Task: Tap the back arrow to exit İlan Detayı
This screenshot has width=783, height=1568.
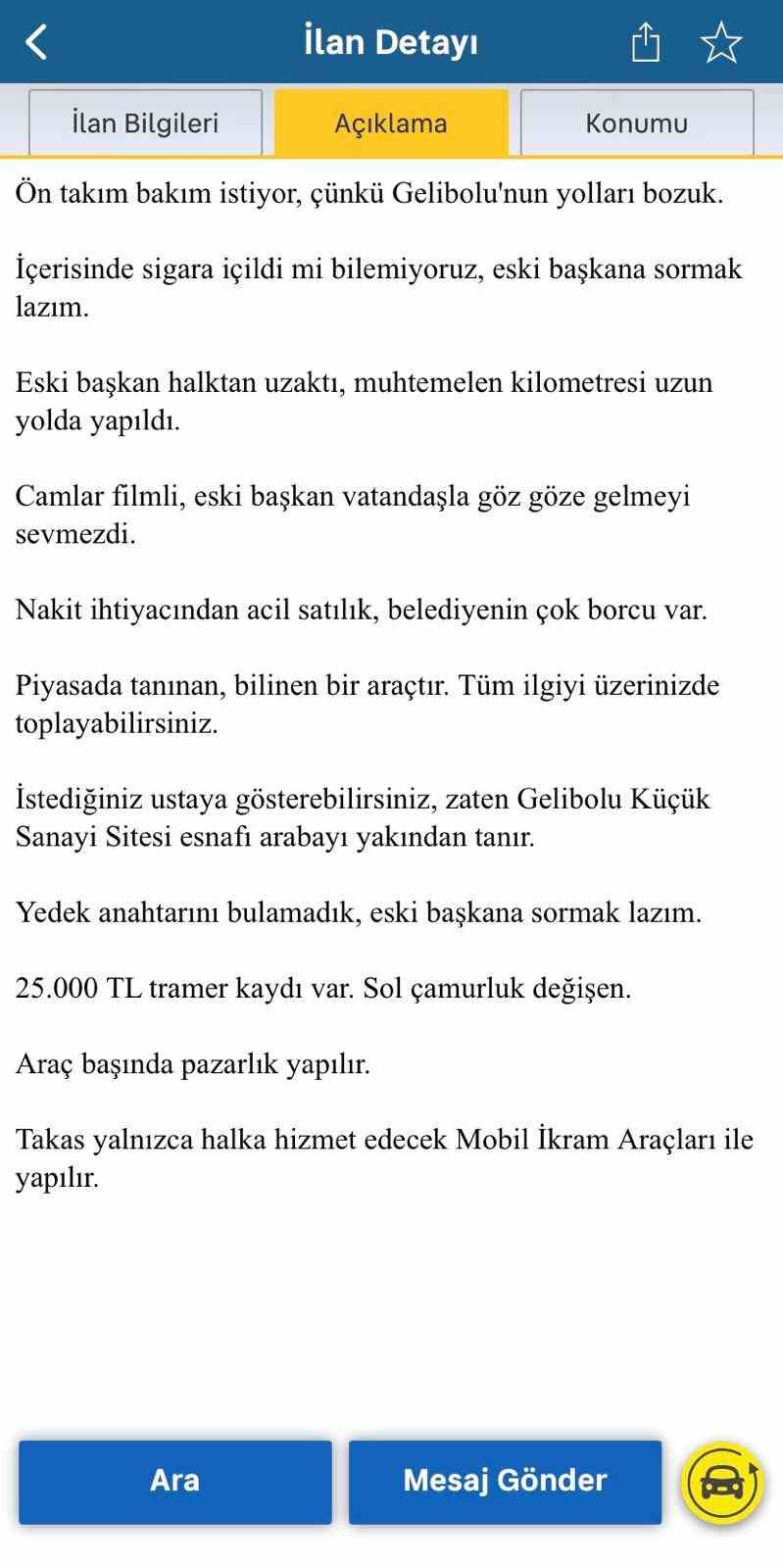Action: coord(35,41)
